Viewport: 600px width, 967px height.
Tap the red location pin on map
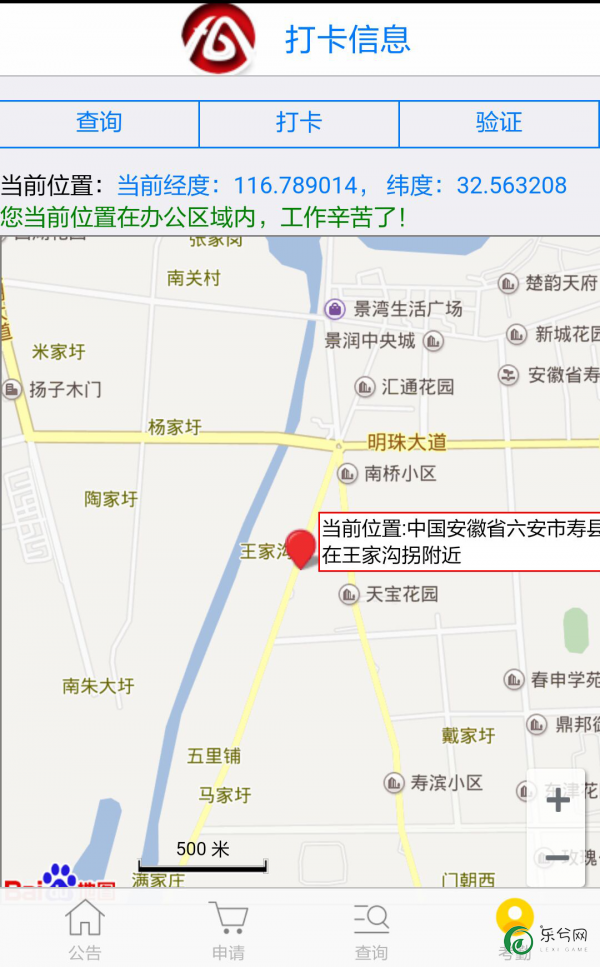(300, 548)
